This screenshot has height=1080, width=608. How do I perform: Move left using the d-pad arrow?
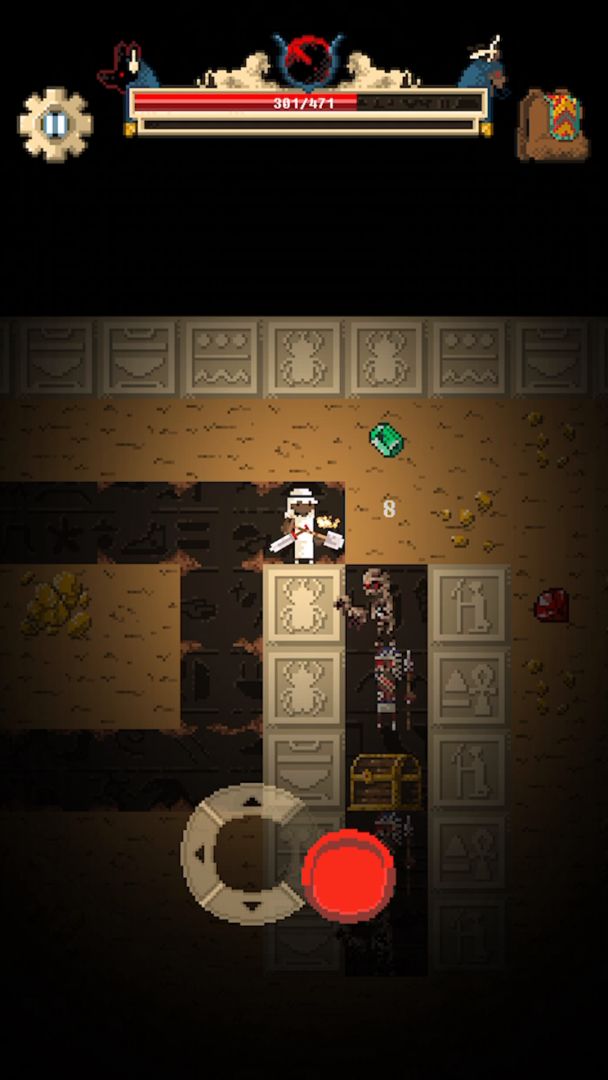pyautogui.click(x=198, y=853)
